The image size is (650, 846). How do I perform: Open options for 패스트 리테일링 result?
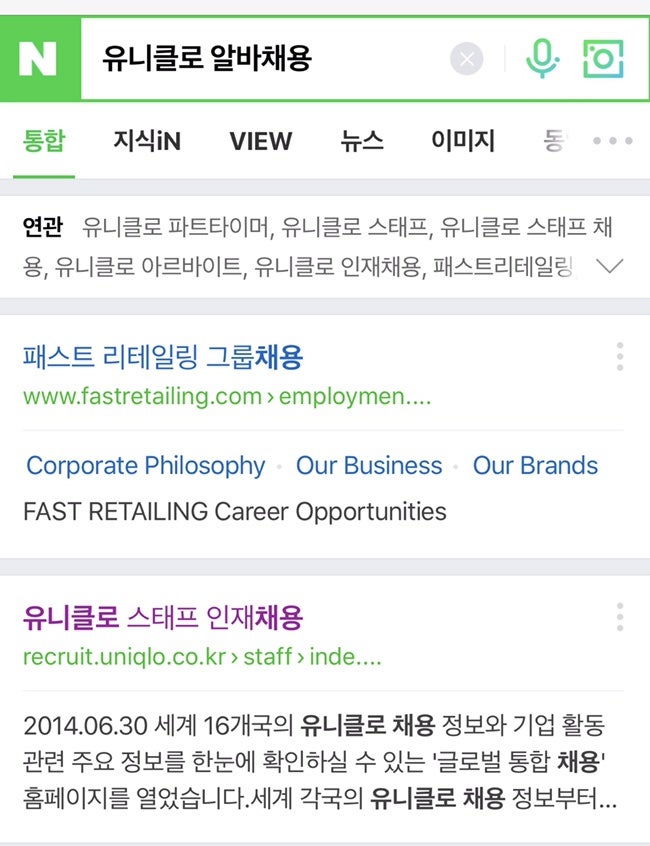pyautogui.click(x=620, y=357)
